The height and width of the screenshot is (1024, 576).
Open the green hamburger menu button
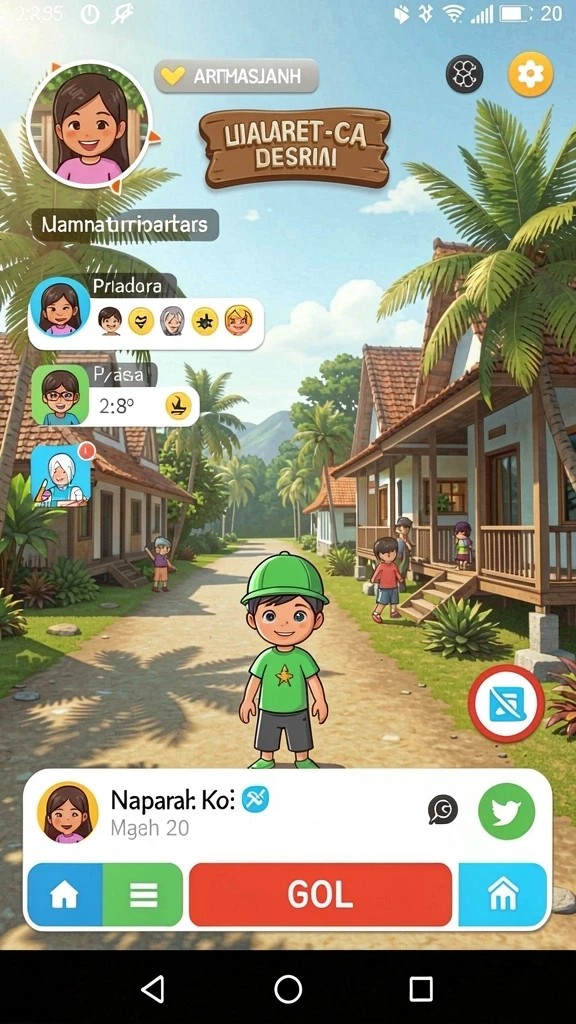click(143, 895)
